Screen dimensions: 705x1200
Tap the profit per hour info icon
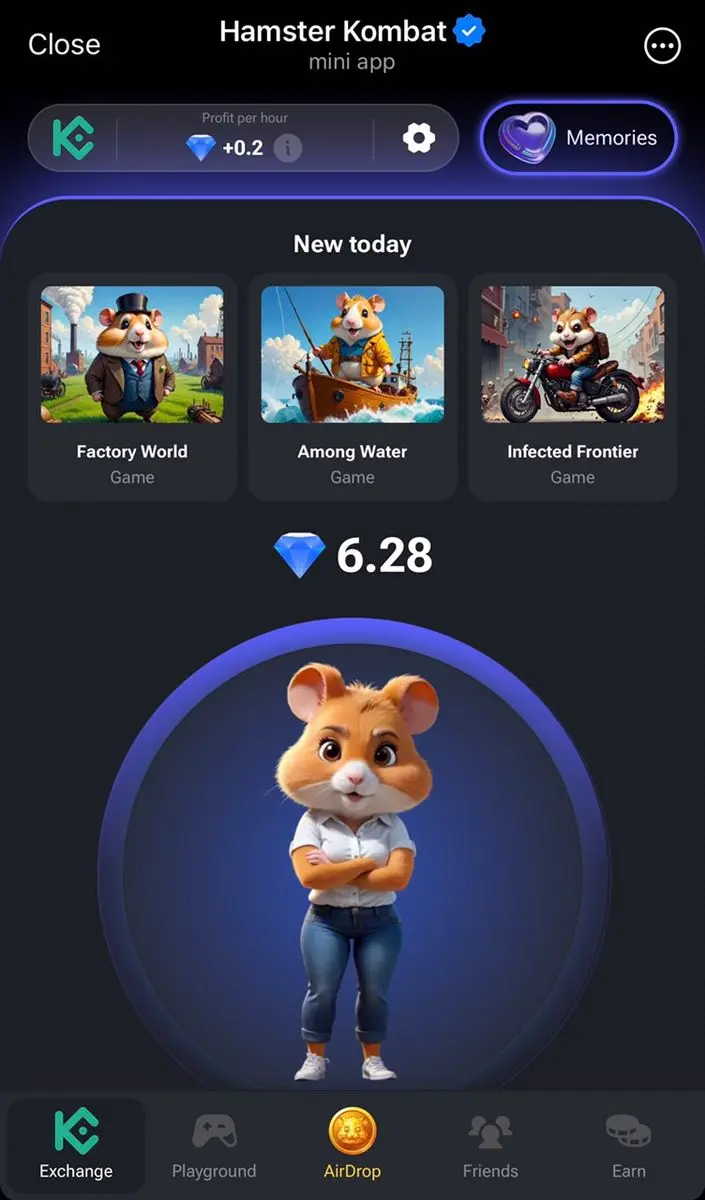click(x=288, y=149)
